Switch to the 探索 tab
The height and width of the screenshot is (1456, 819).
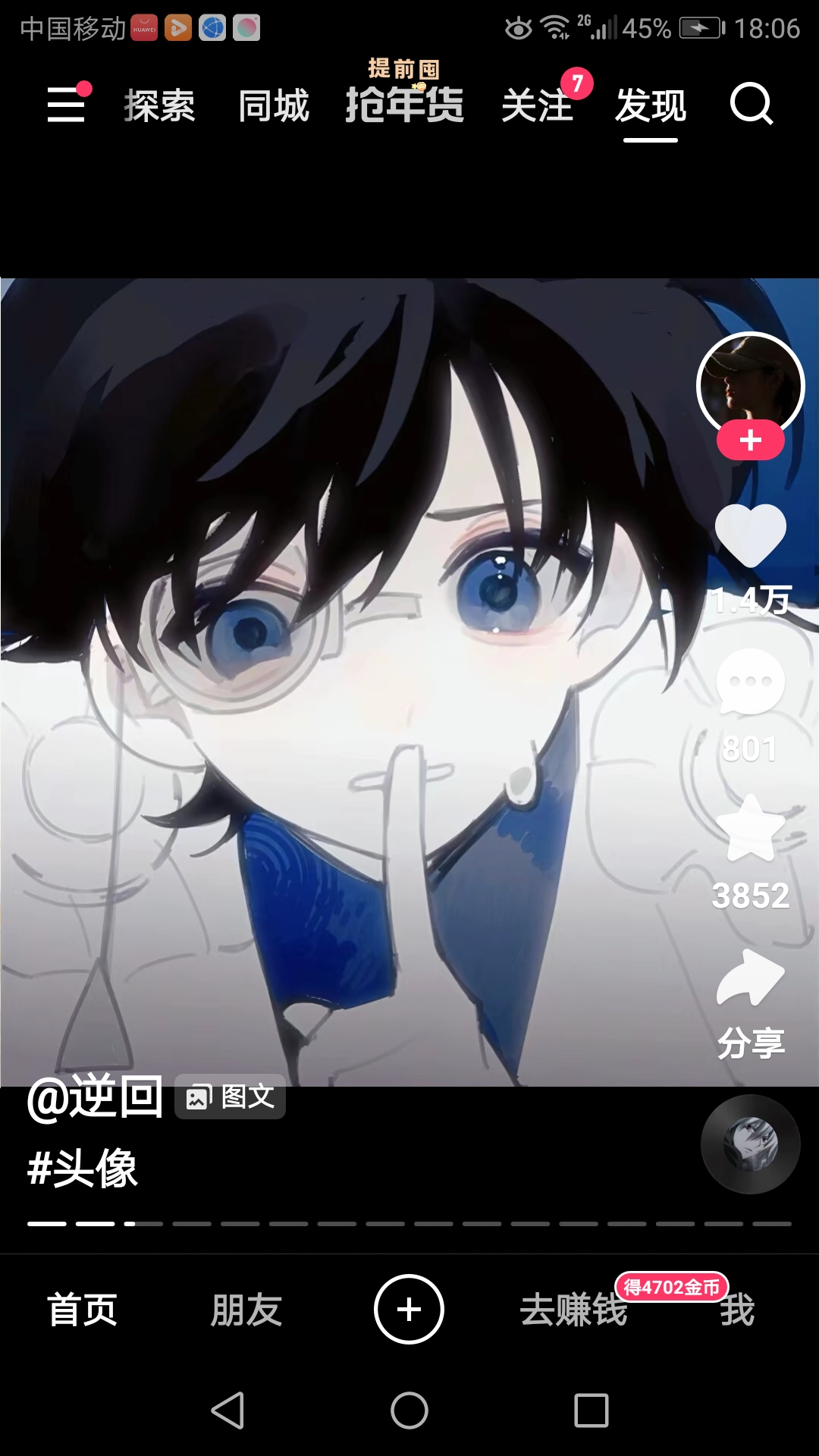159,105
